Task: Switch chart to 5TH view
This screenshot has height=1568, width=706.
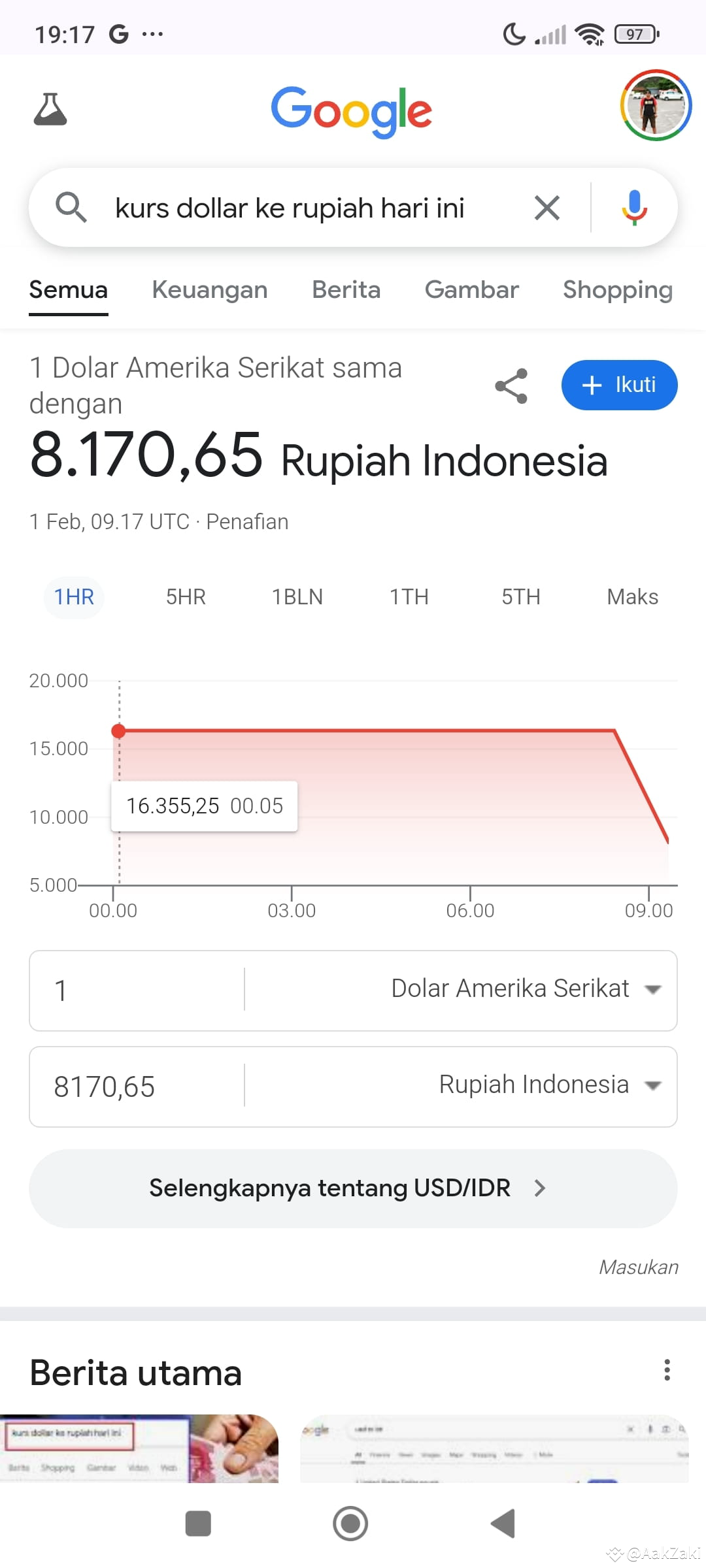Action: click(x=520, y=596)
